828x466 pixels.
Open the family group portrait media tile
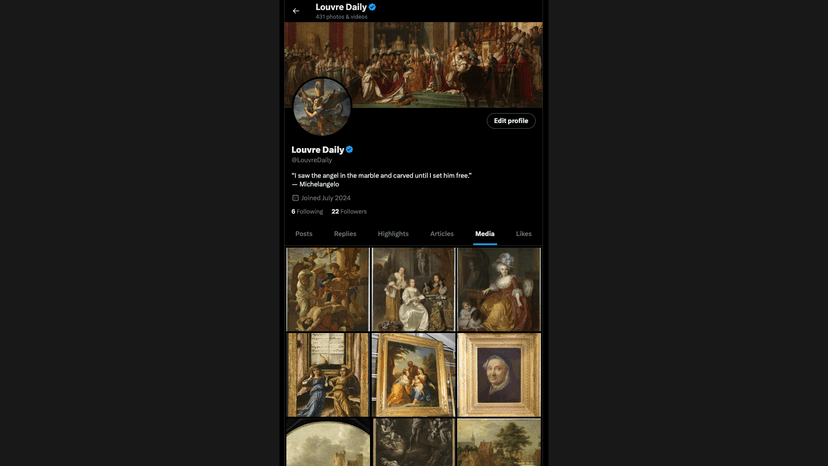tap(413, 289)
